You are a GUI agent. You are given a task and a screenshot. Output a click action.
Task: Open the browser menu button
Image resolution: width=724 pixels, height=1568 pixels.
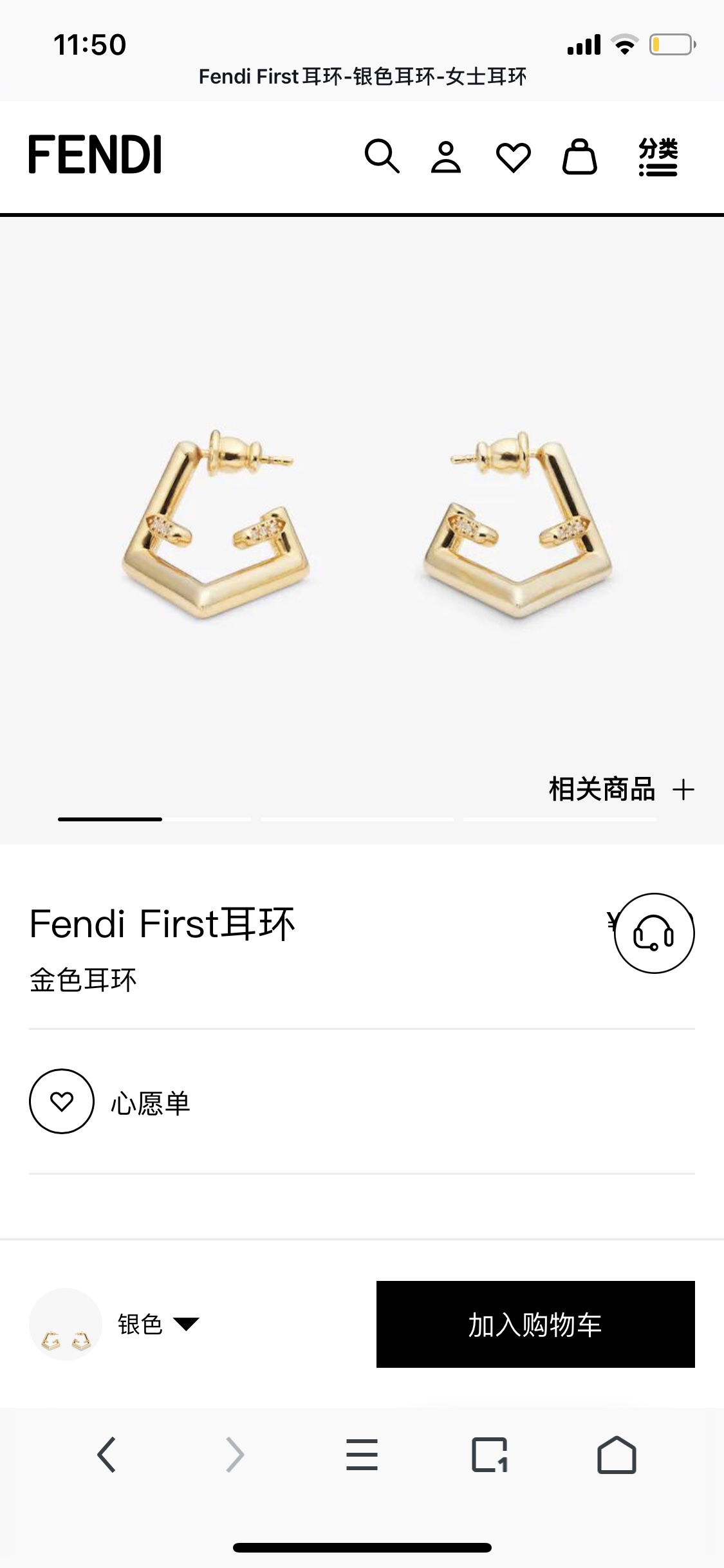(x=362, y=1455)
